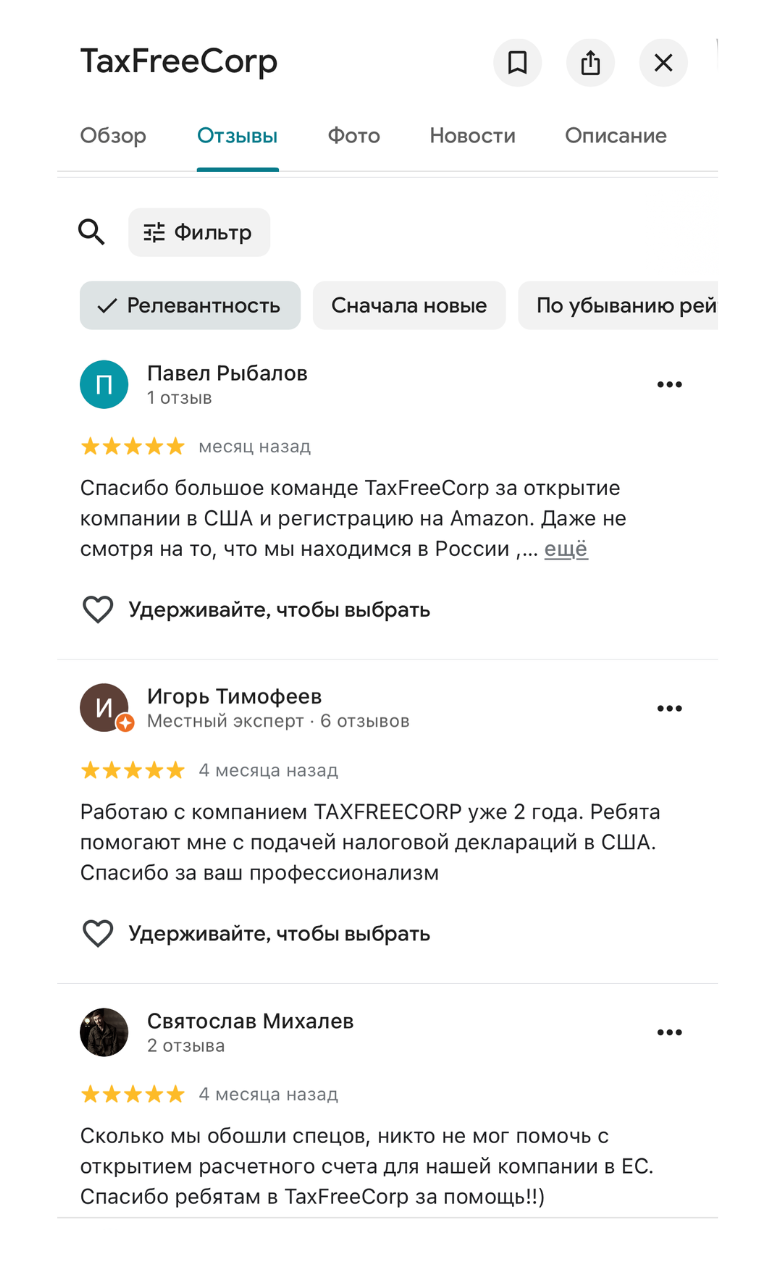Image resolution: width=767 pixels, height=1280 pixels.
Task: Like Павел Рыбалов's review
Action: pyautogui.click(x=98, y=610)
